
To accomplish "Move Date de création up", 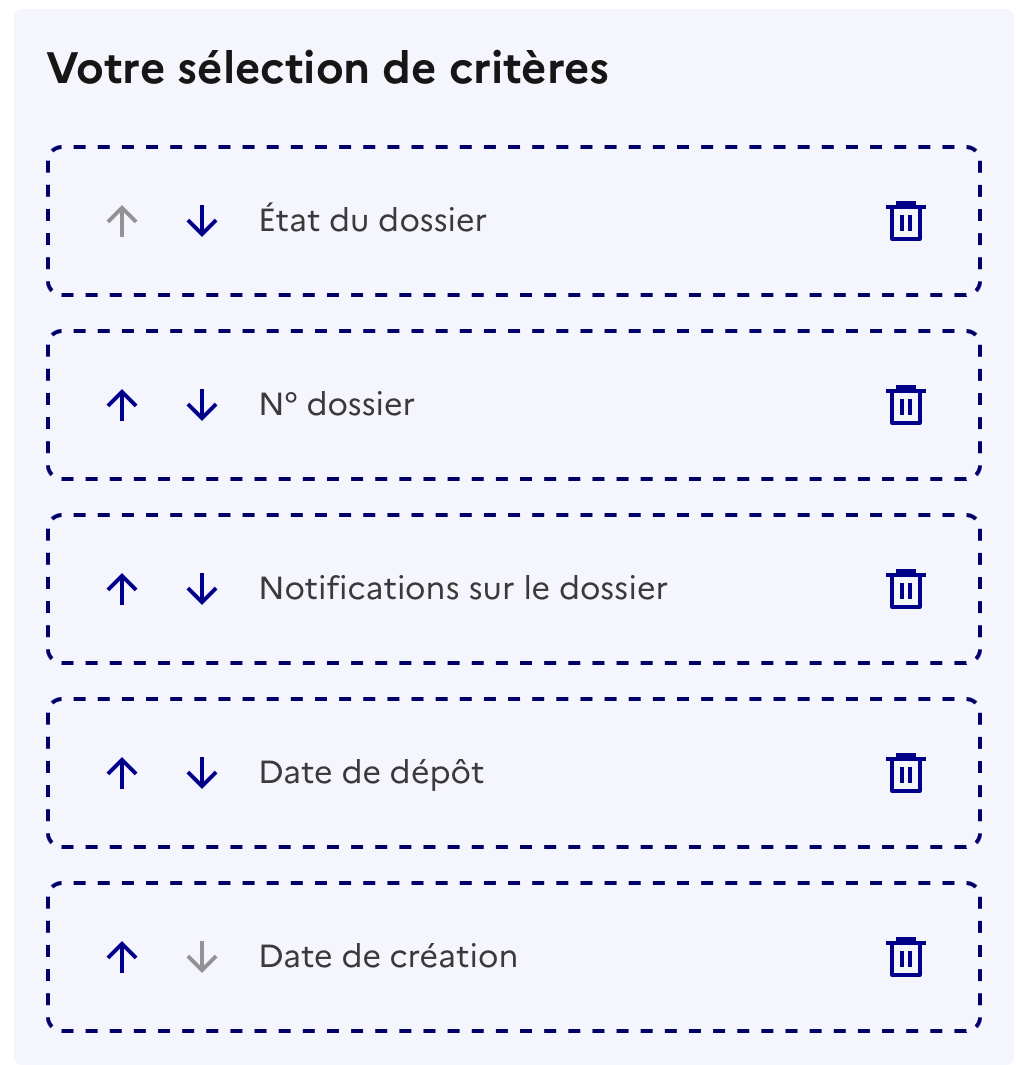I will click(x=121, y=957).
